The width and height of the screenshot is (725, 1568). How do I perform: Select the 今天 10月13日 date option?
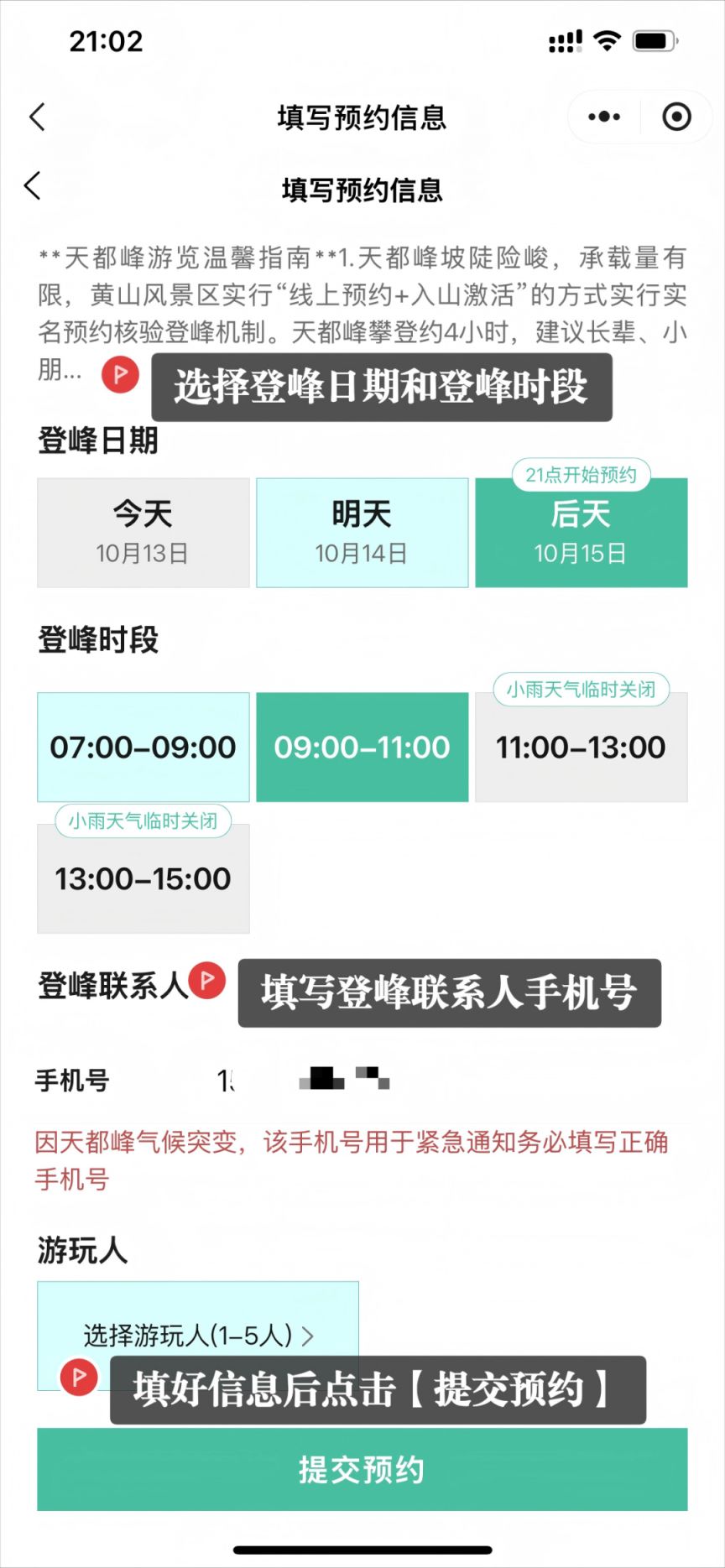(x=143, y=532)
